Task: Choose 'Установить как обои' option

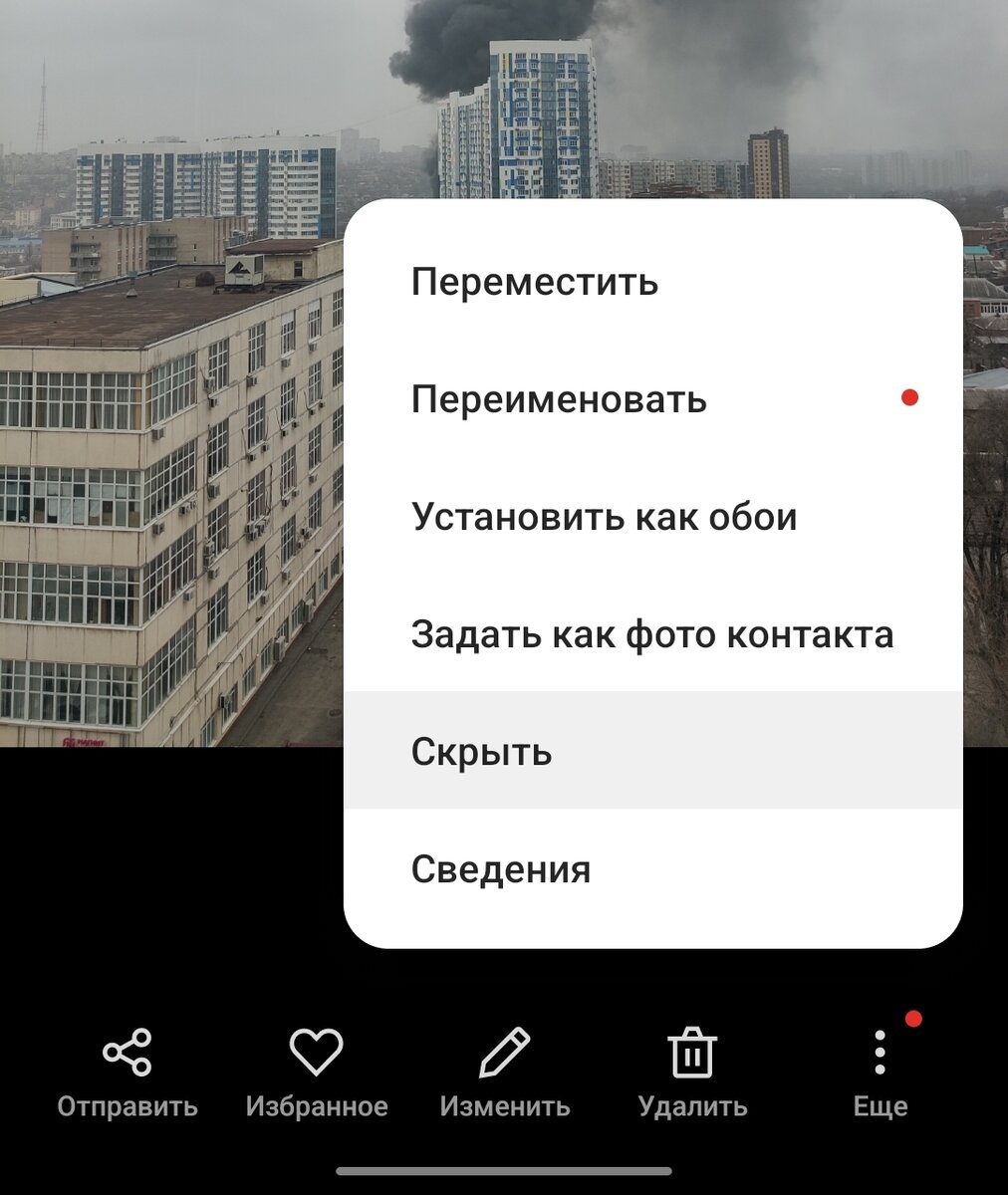Action: 602,517
